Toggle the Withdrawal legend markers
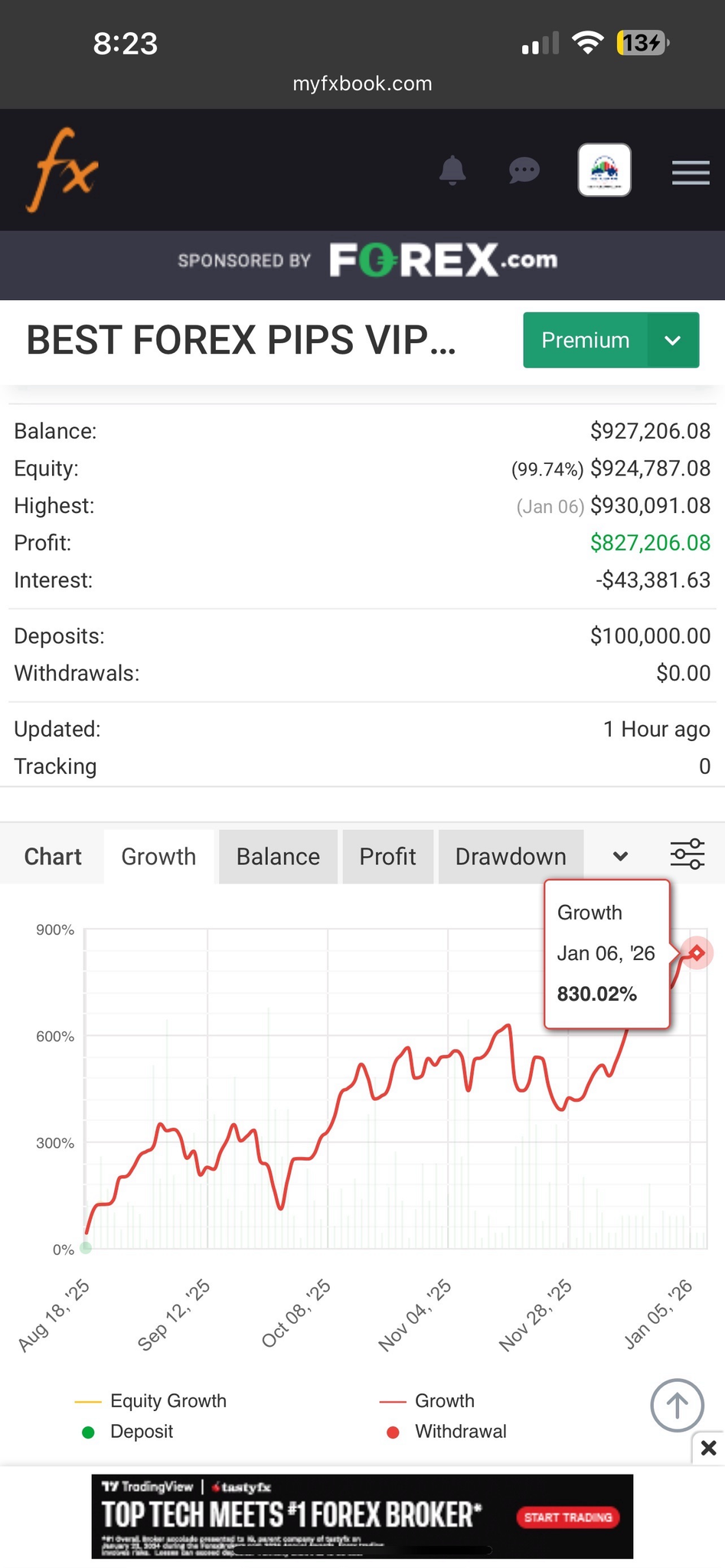This screenshot has height=1568, width=725. pyautogui.click(x=460, y=1431)
